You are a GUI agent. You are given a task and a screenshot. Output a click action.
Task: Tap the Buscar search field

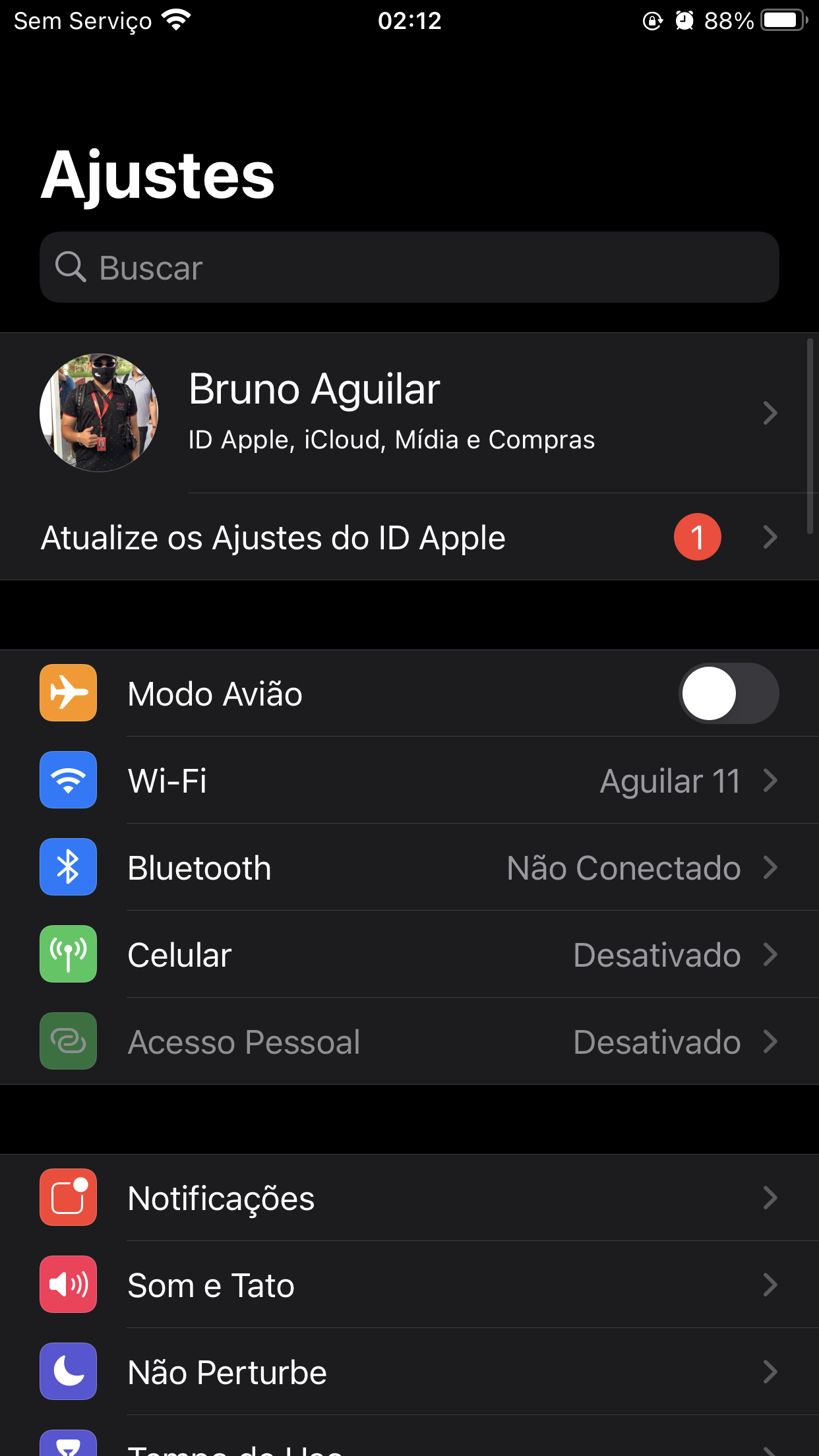409,267
